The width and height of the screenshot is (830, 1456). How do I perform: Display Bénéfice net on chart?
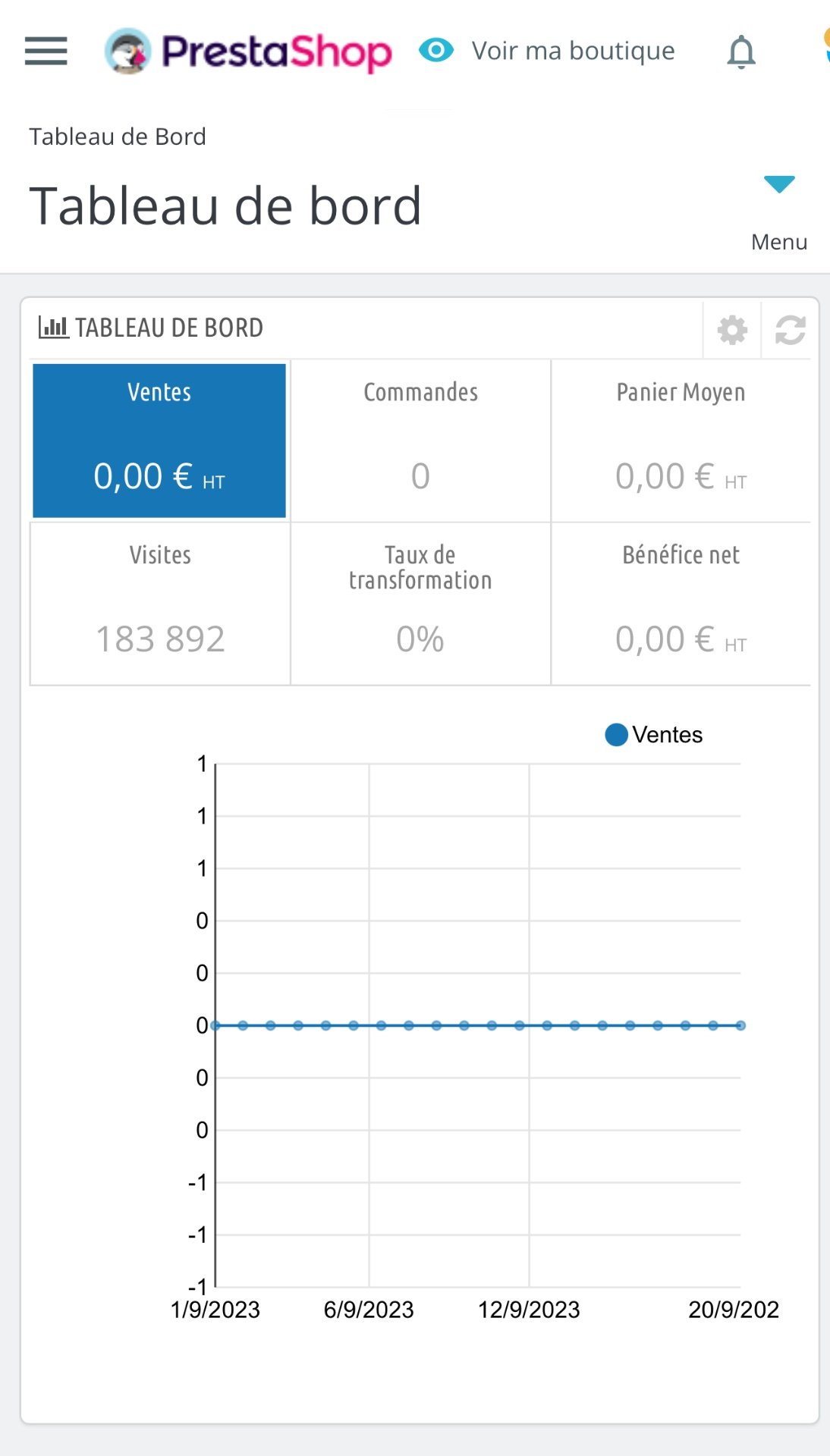(681, 604)
